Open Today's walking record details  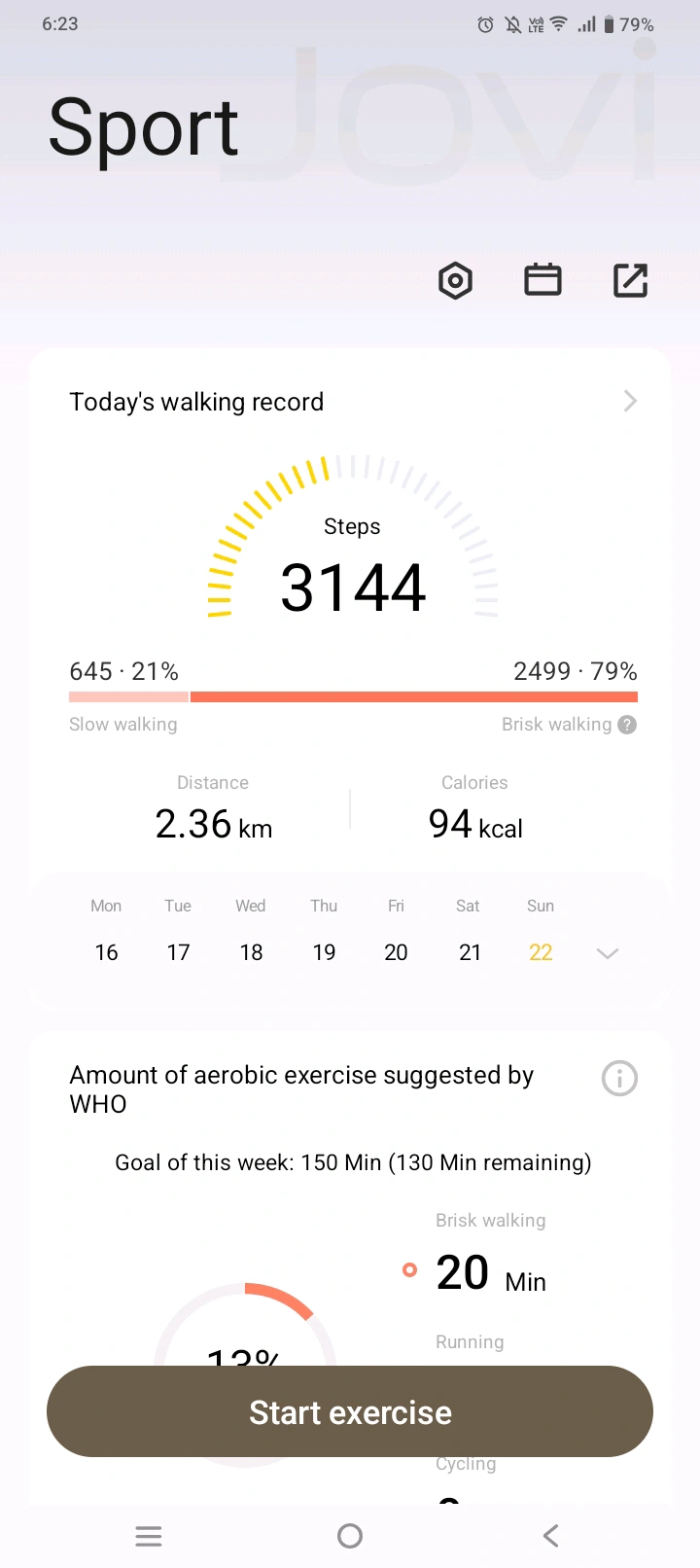pyautogui.click(x=630, y=401)
